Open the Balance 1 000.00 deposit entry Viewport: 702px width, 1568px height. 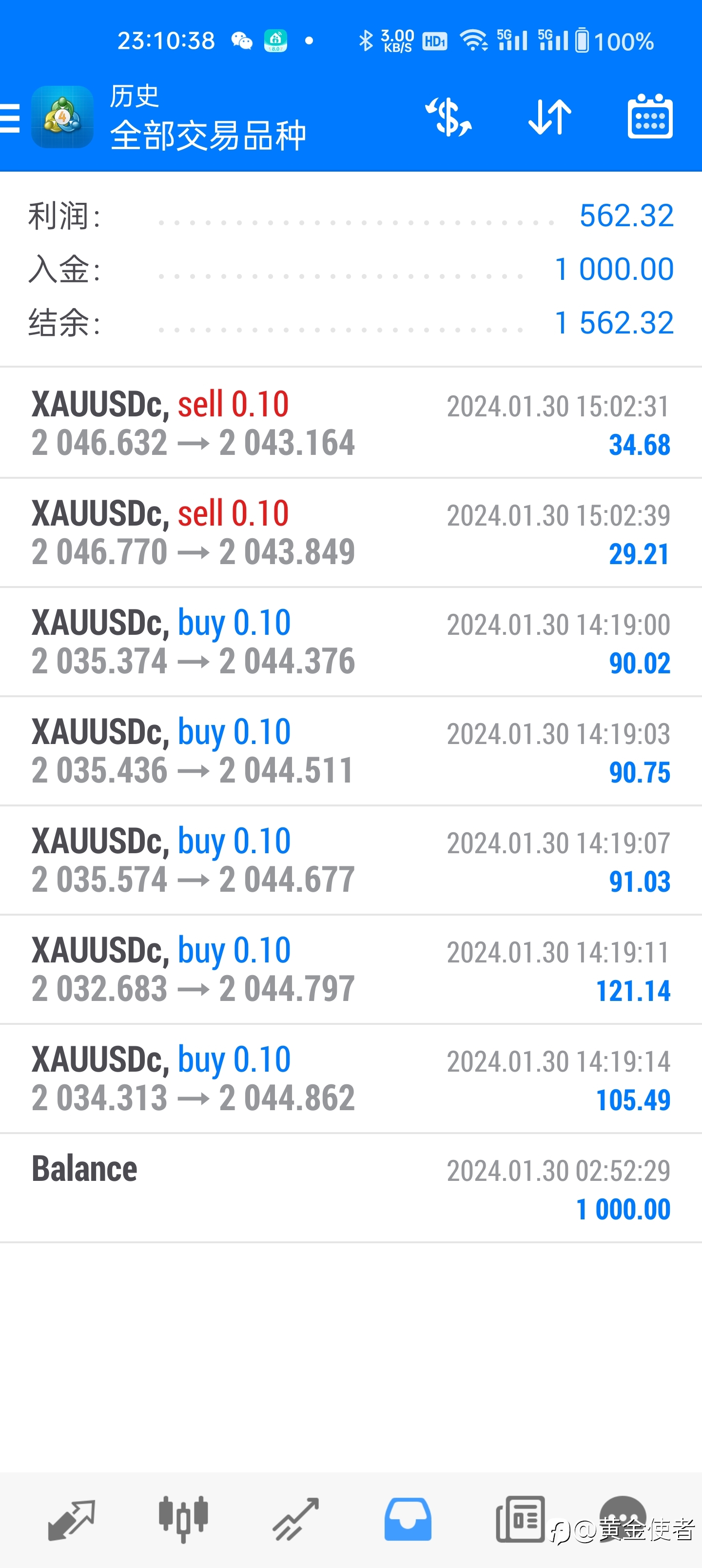click(351, 1188)
